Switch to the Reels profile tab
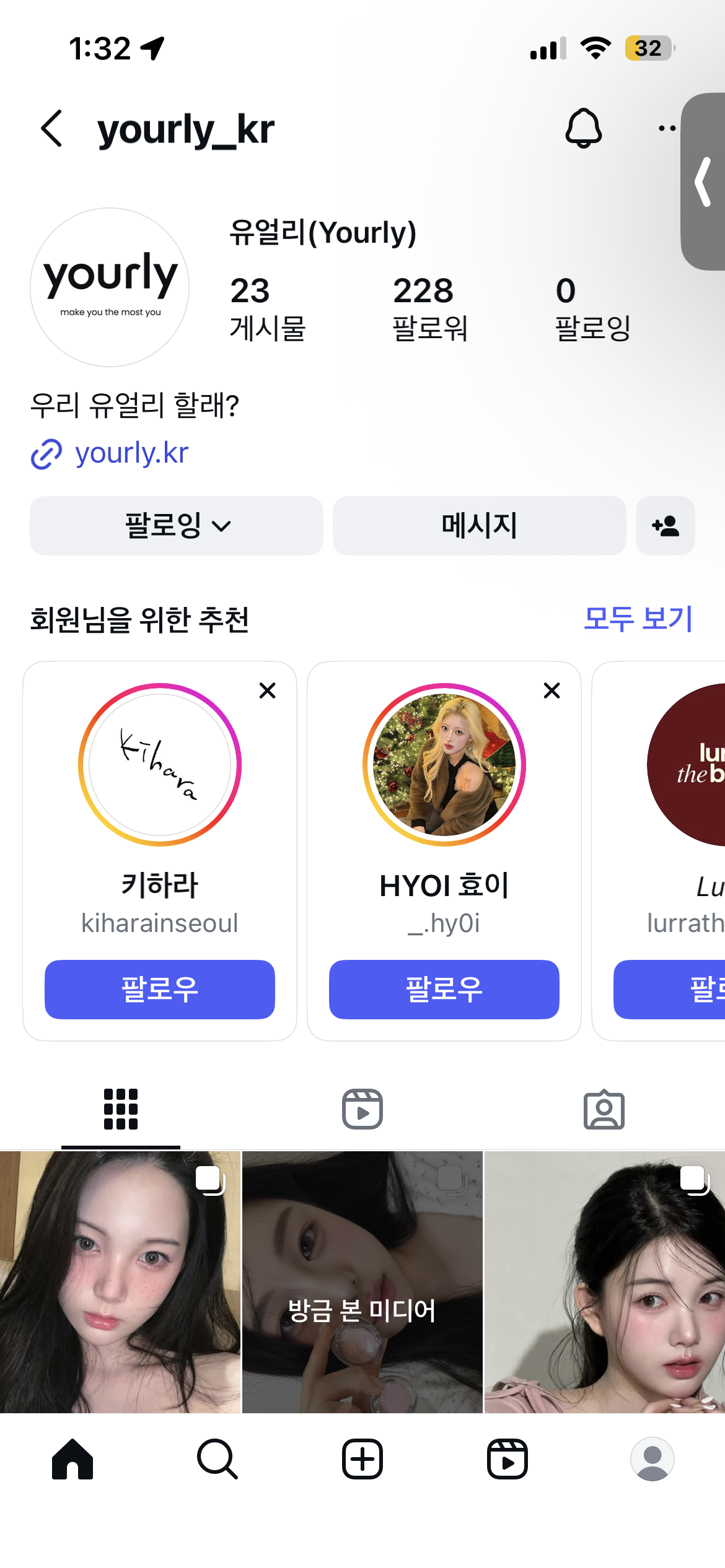 [362, 1109]
